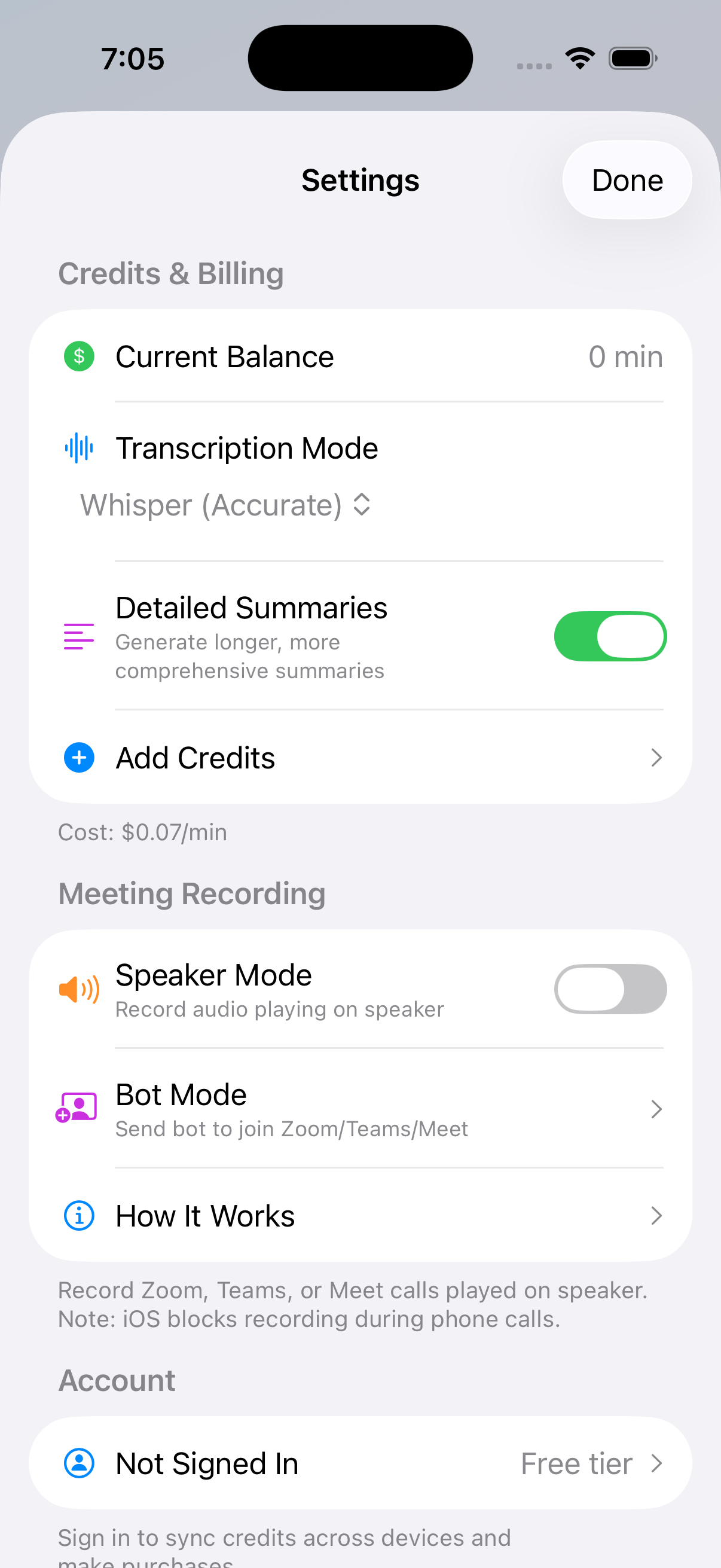Open How It Works details chevron
Image resolution: width=721 pixels, height=1568 pixels.
pos(656,1216)
